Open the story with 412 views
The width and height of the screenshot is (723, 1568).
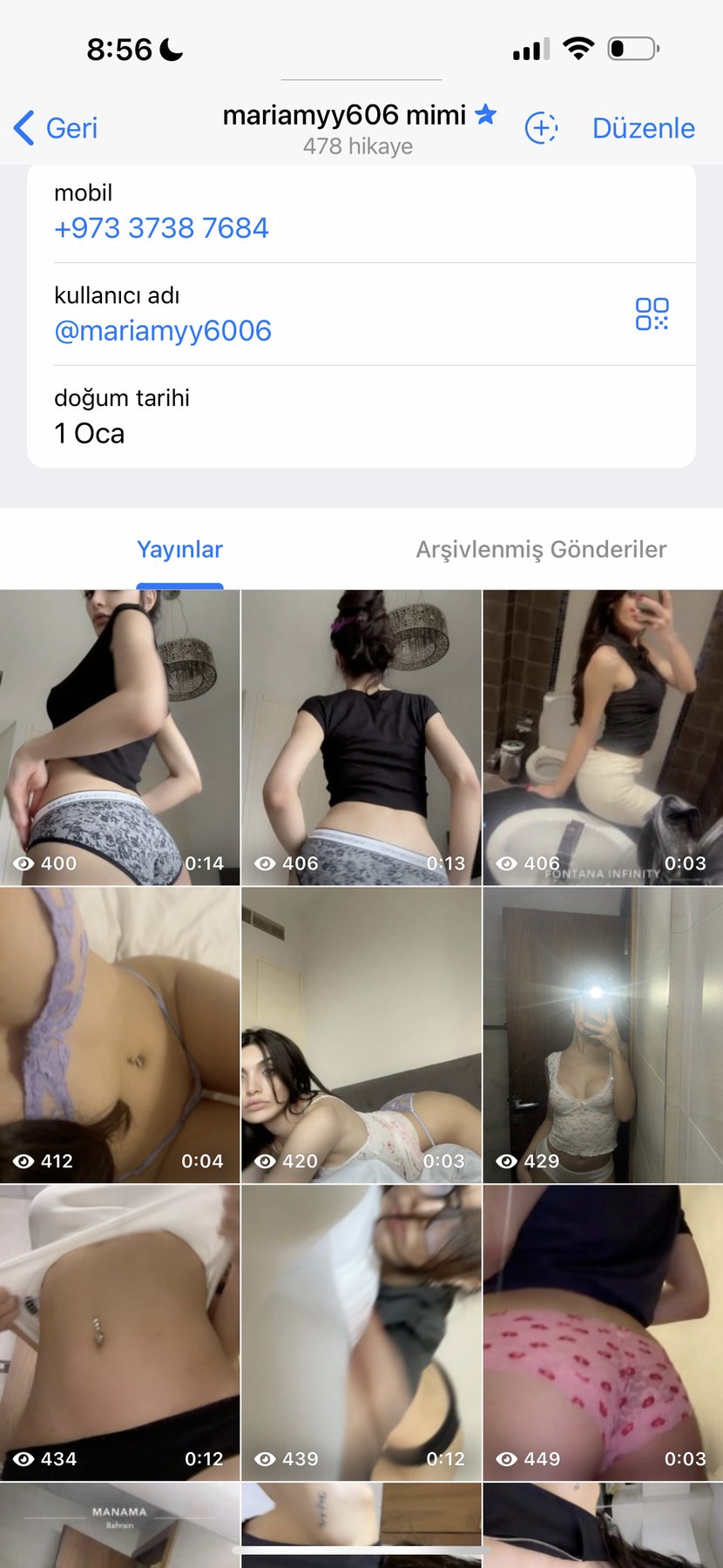[x=119, y=1035]
